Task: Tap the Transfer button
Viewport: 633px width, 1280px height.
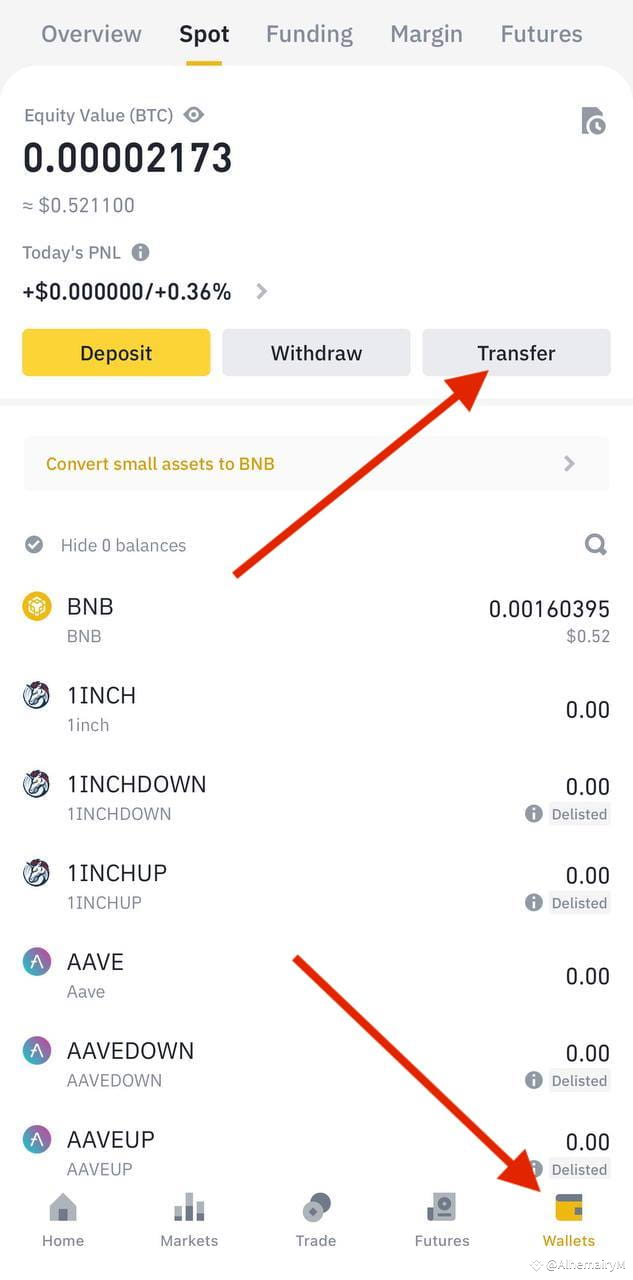Action: tap(516, 353)
